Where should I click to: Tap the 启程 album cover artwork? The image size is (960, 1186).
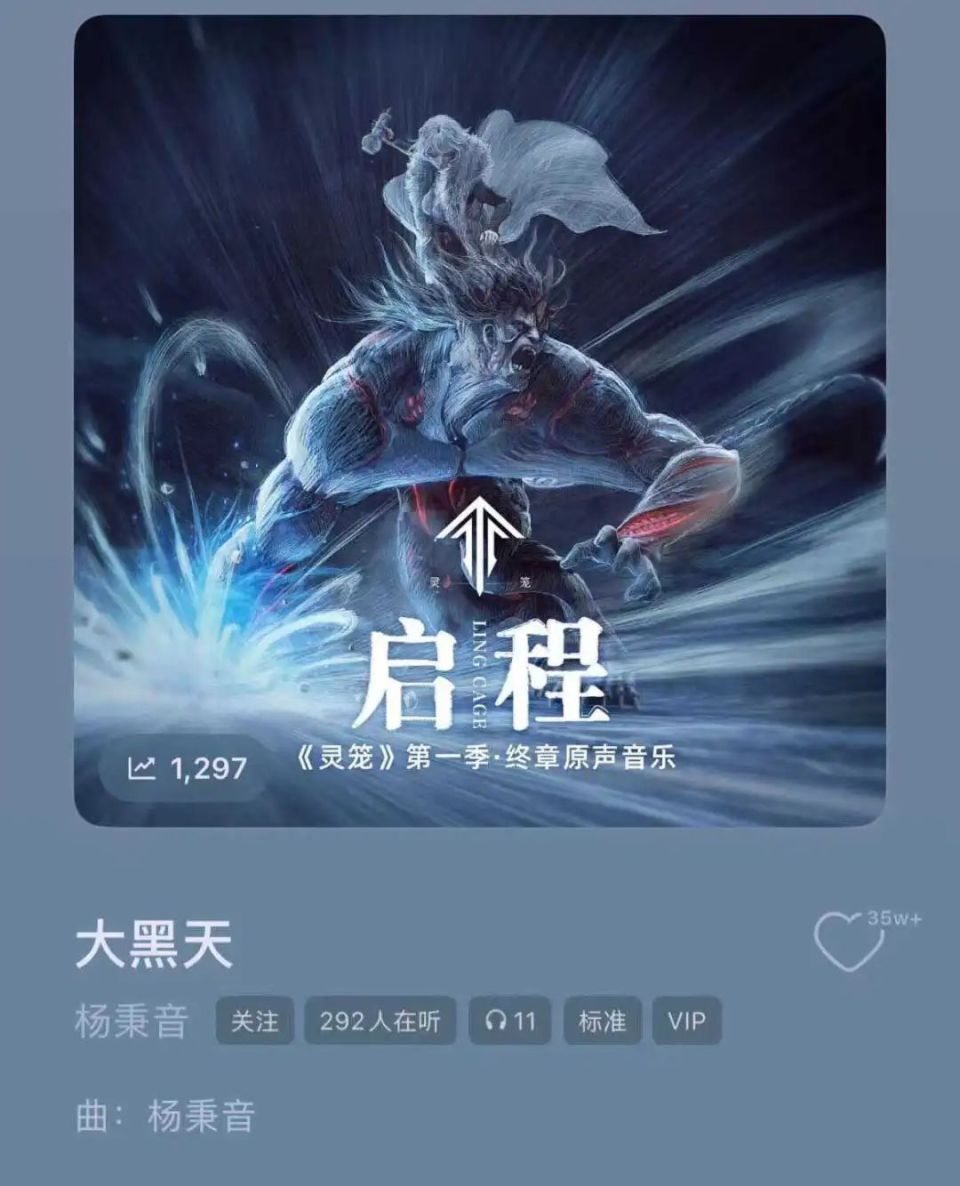480,400
